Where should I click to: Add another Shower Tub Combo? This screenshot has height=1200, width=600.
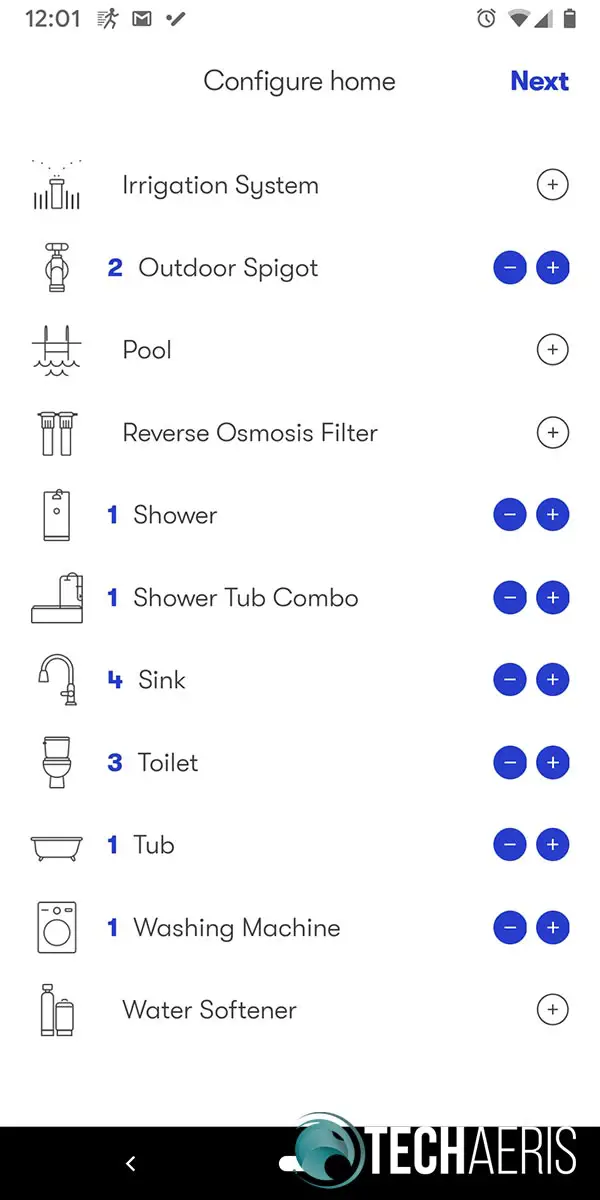coord(553,598)
